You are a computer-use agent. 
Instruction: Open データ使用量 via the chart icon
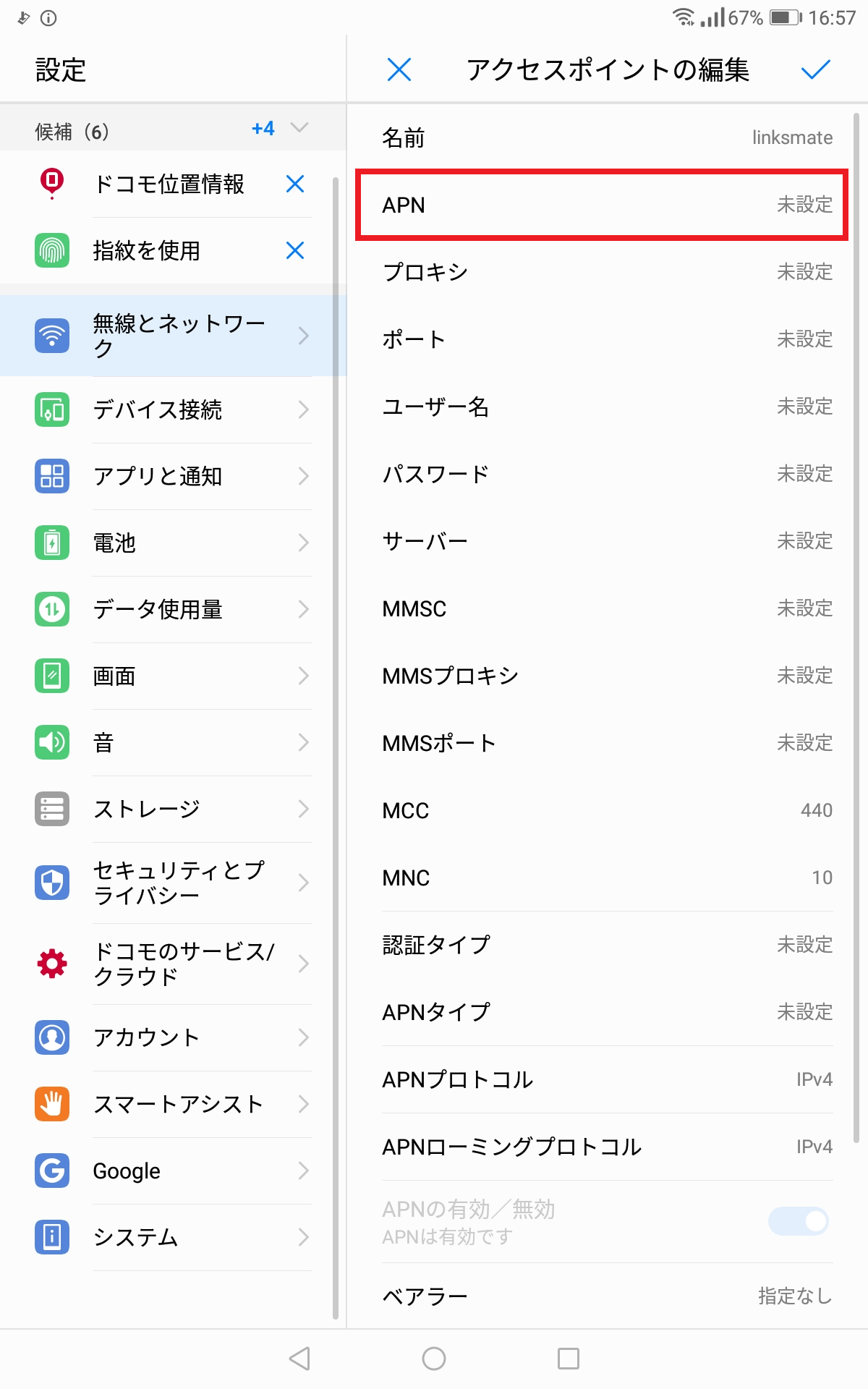click(51, 610)
